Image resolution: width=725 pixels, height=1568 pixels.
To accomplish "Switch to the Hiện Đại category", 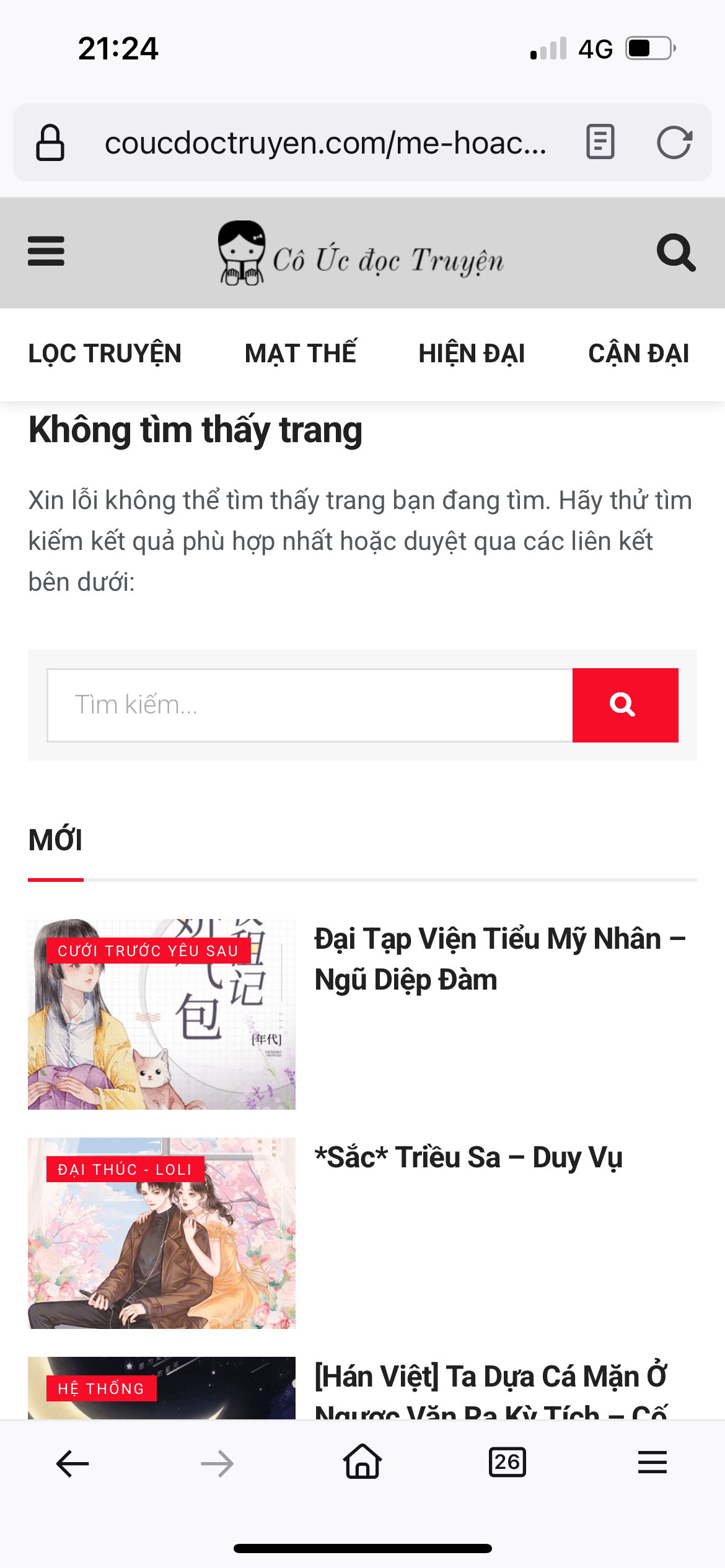I will pos(472,354).
